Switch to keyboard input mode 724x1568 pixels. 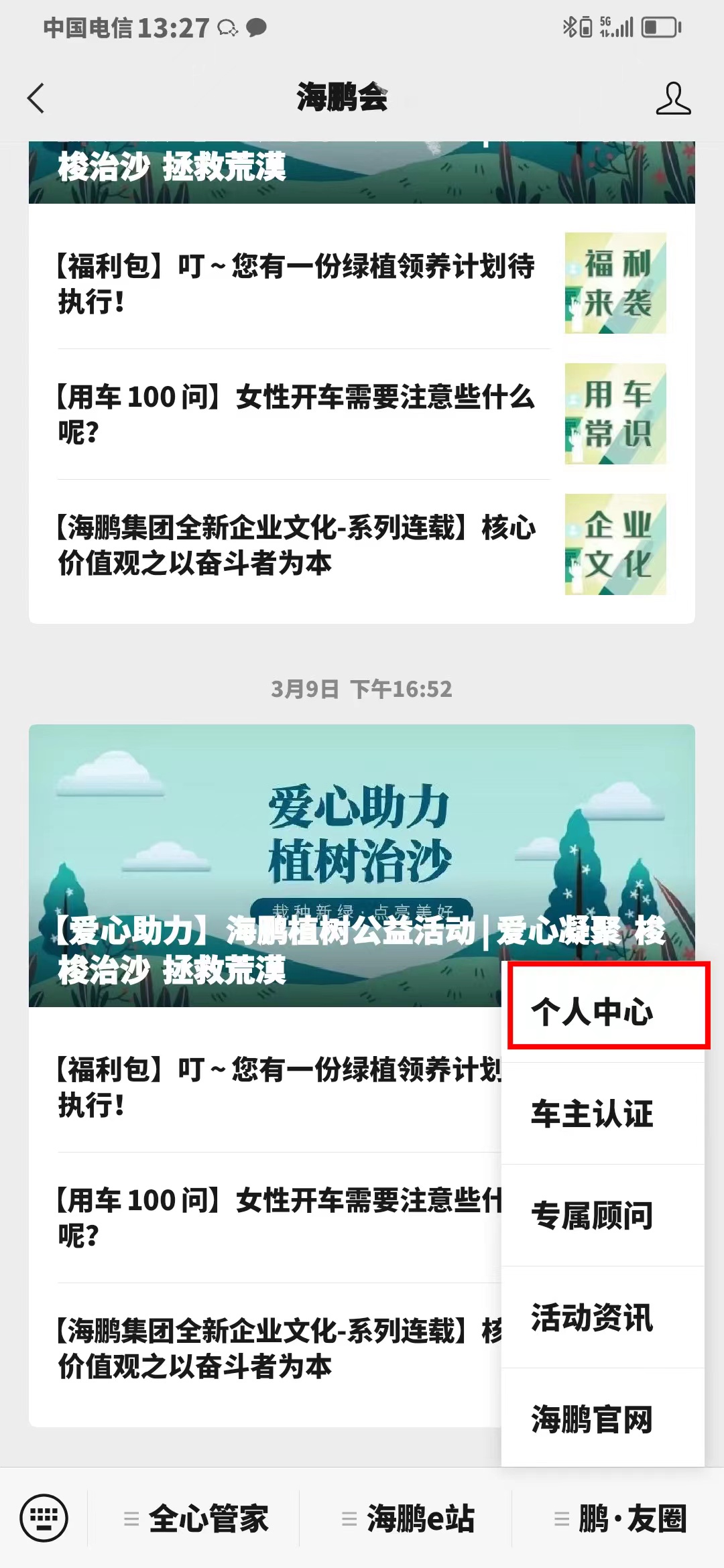[44, 1518]
